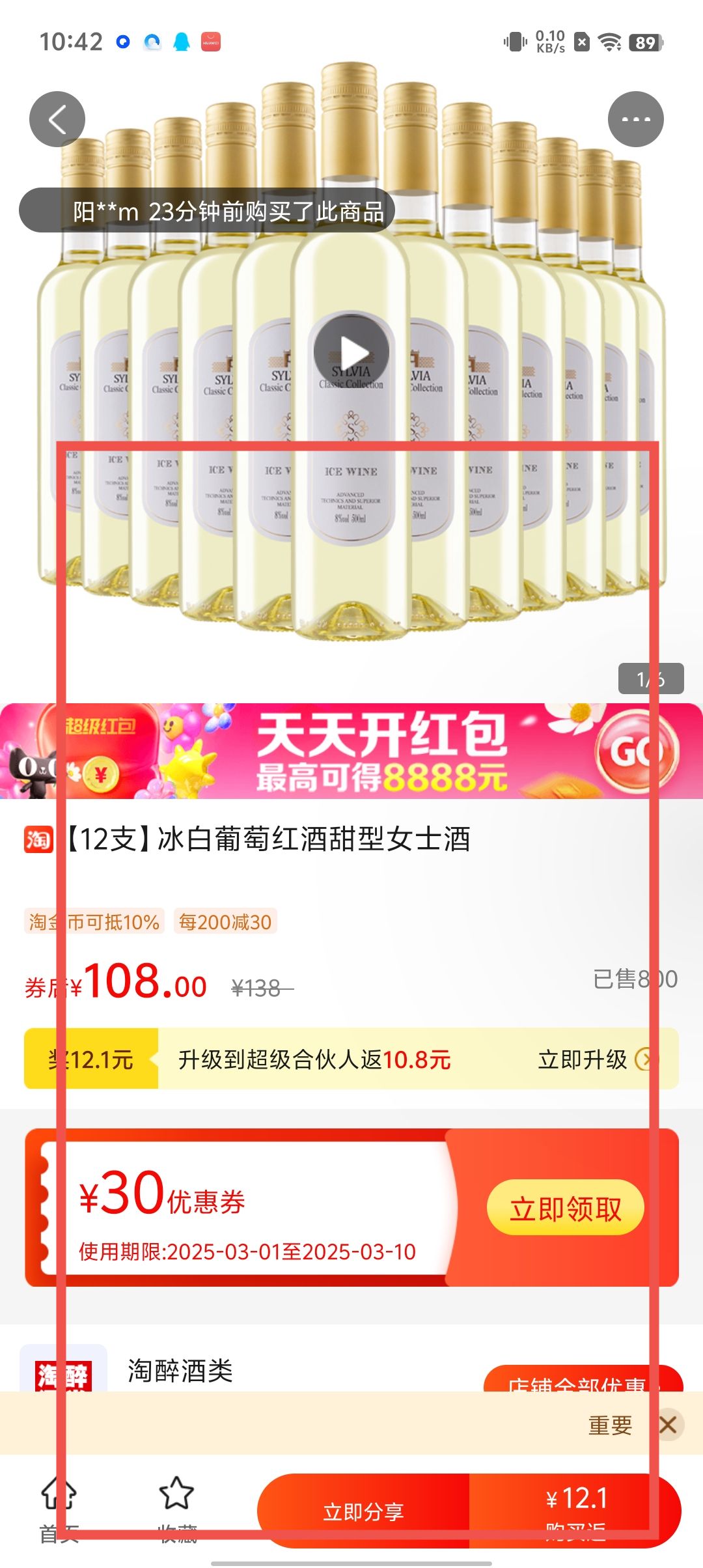Share the product via 立即分享
The image size is (703, 1568).
pyautogui.click(x=363, y=1511)
